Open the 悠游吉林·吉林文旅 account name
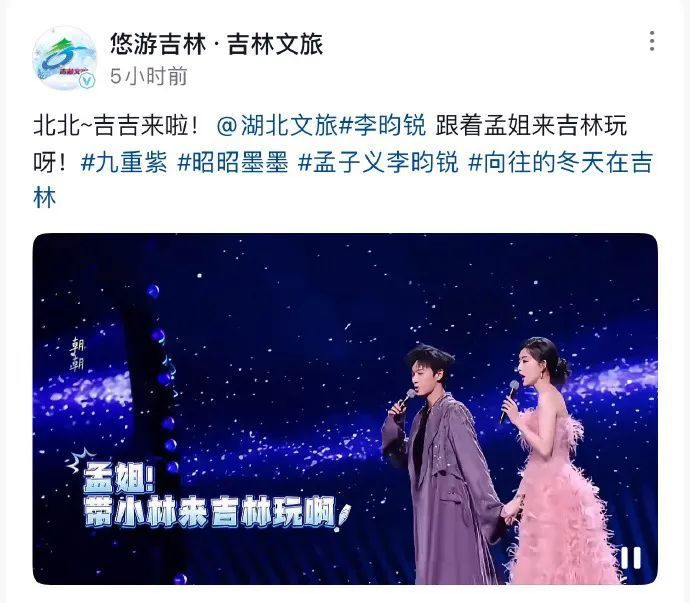690x603 pixels. [216, 44]
